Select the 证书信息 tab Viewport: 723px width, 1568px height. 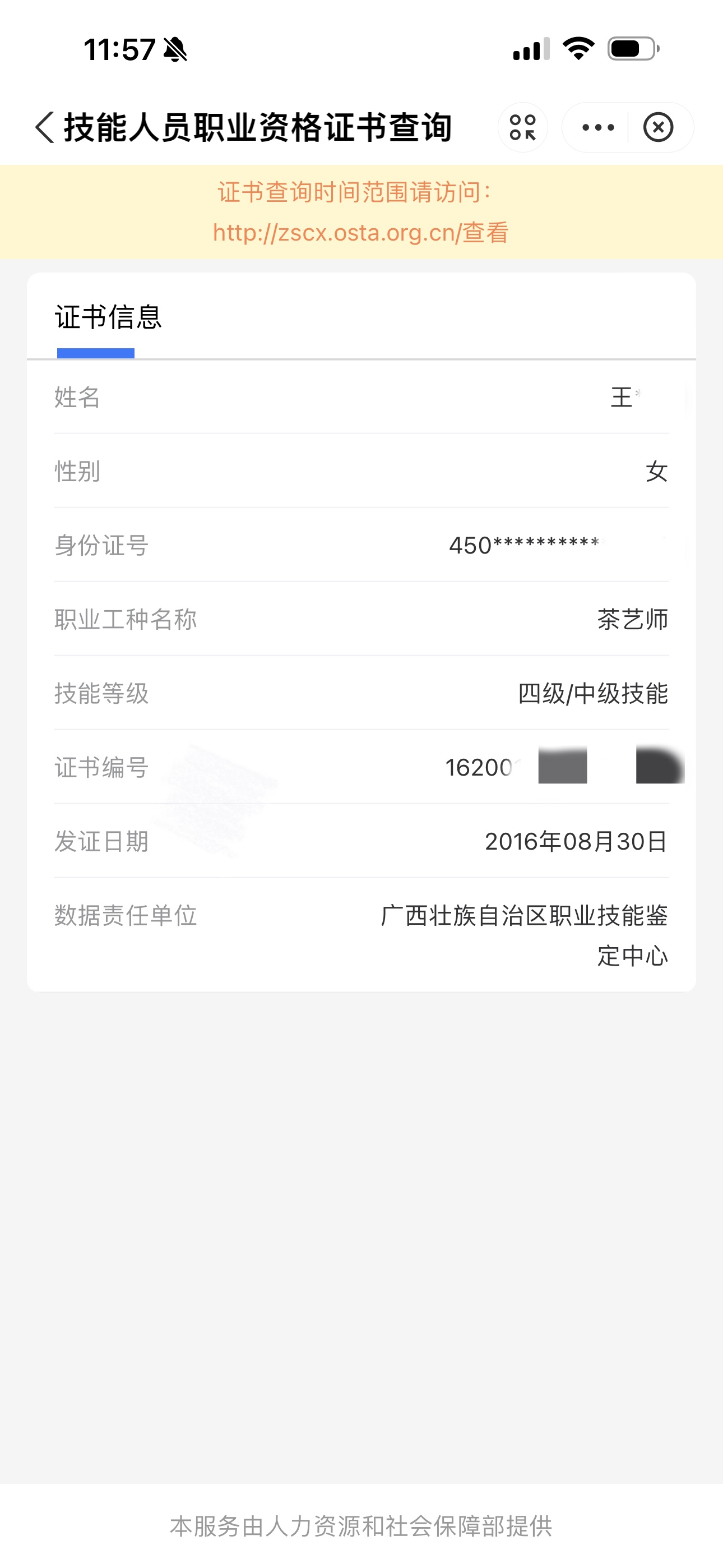coord(108,317)
